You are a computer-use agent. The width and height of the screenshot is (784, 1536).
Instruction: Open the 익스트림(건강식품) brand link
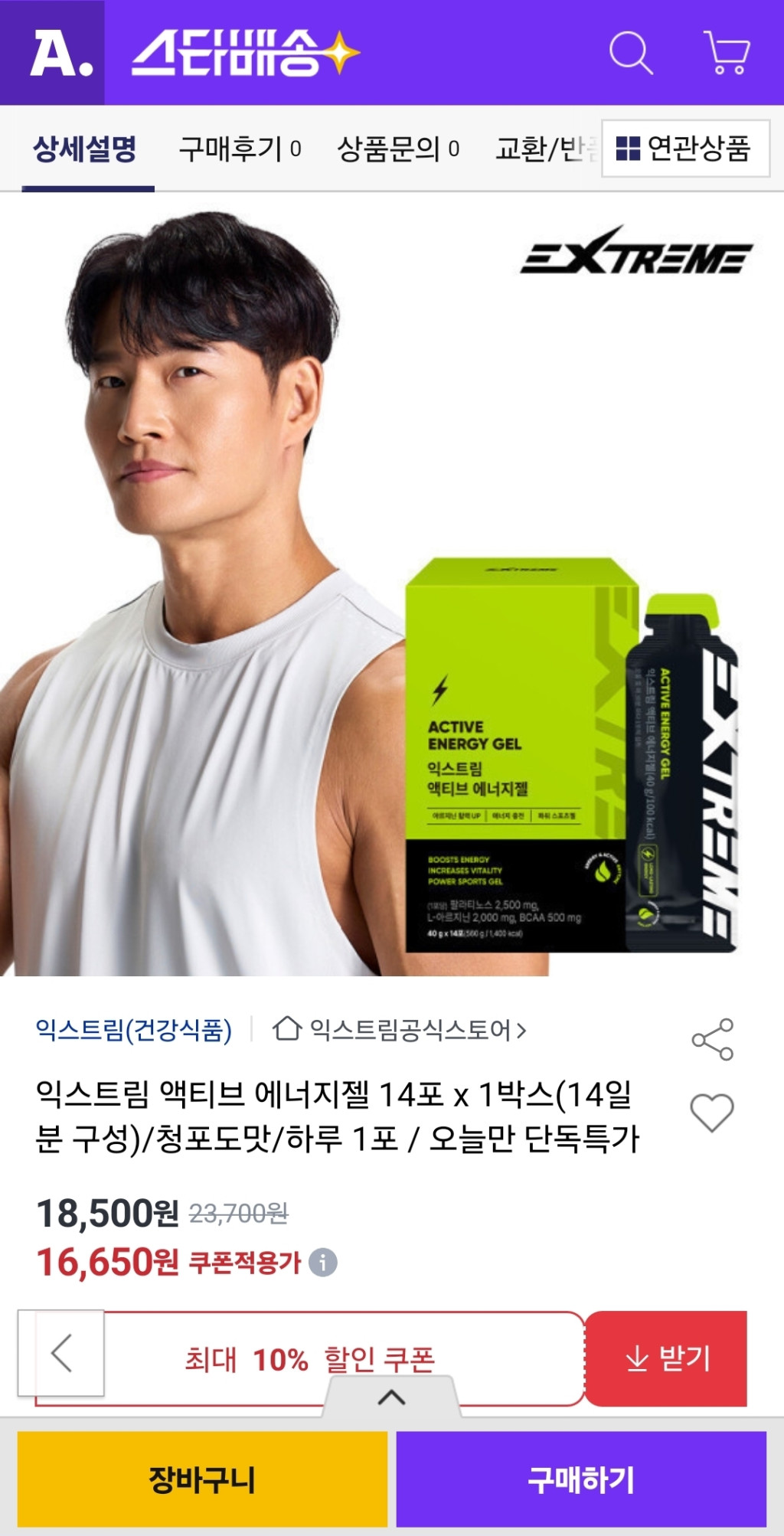coord(133,1030)
